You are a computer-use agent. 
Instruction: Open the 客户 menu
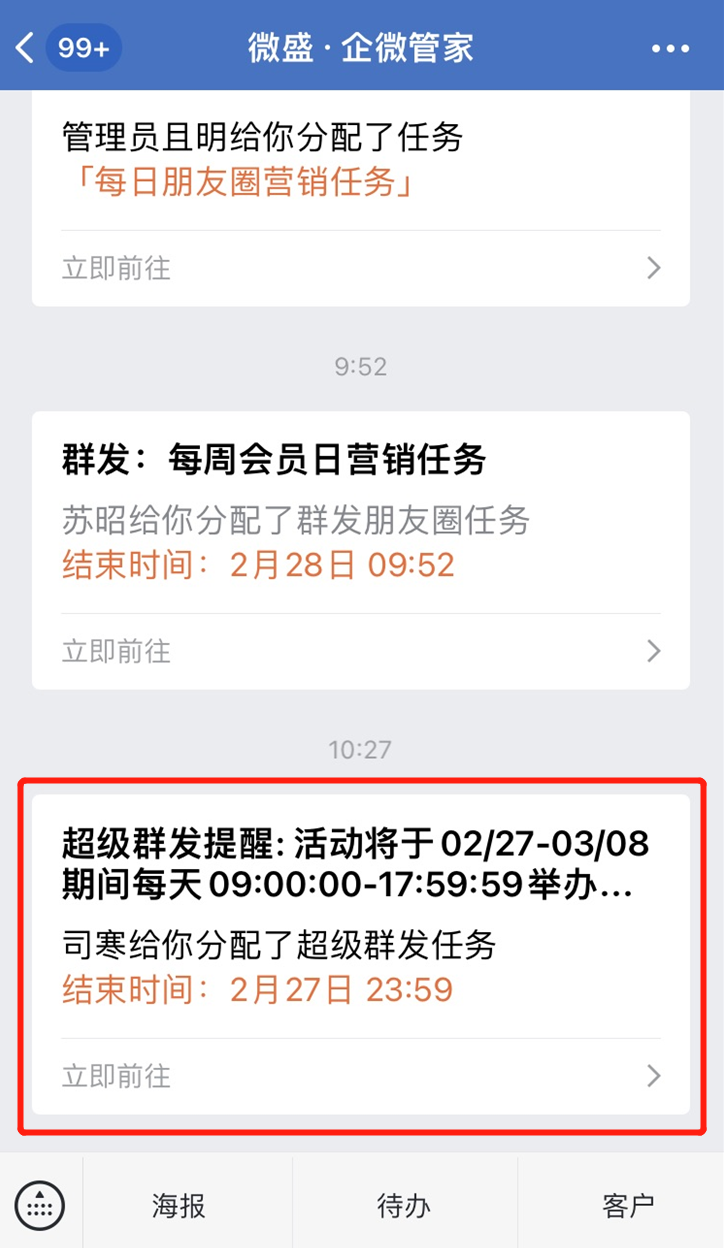(x=628, y=1205)
